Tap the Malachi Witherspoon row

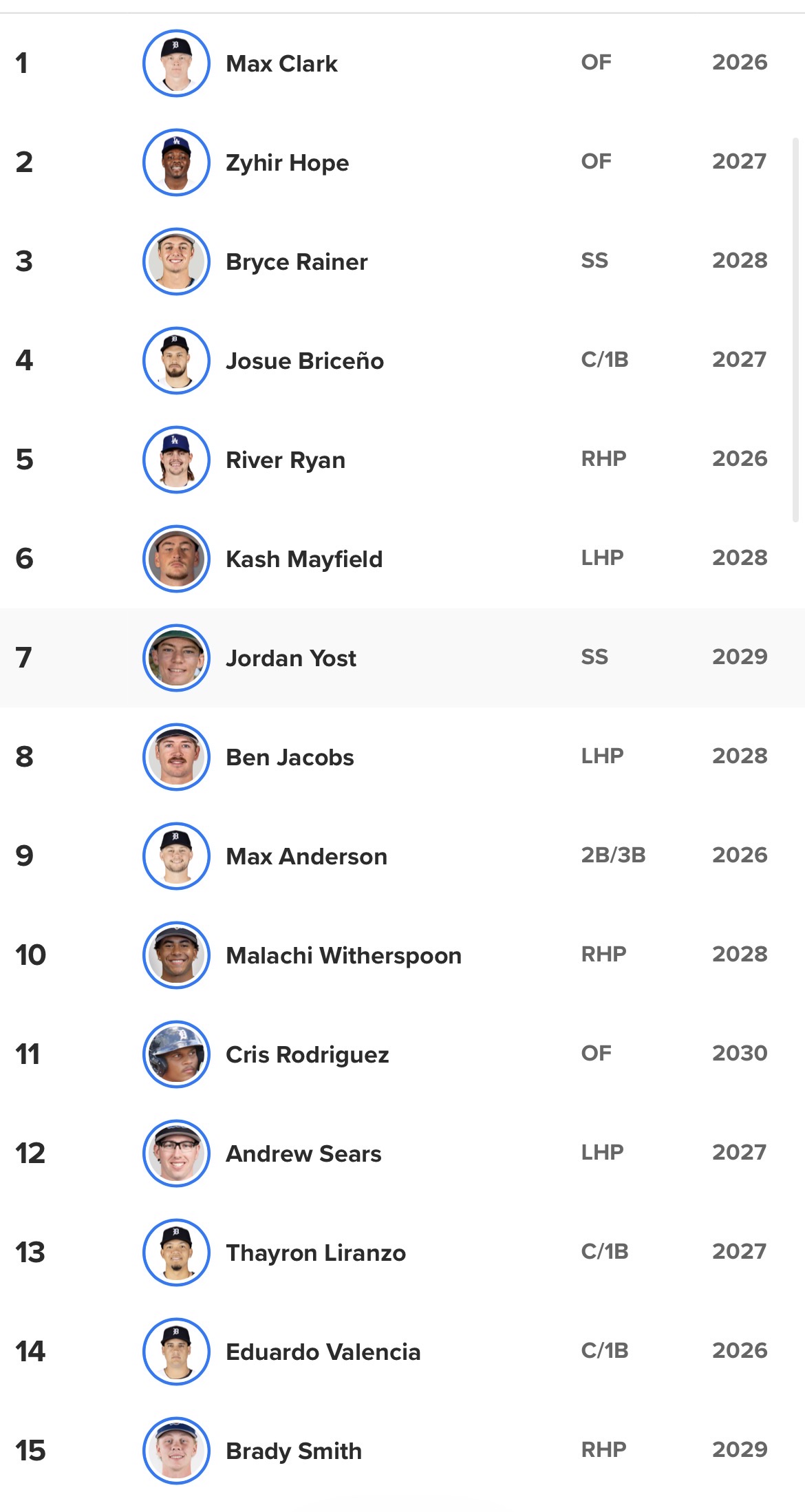point(402,955)
